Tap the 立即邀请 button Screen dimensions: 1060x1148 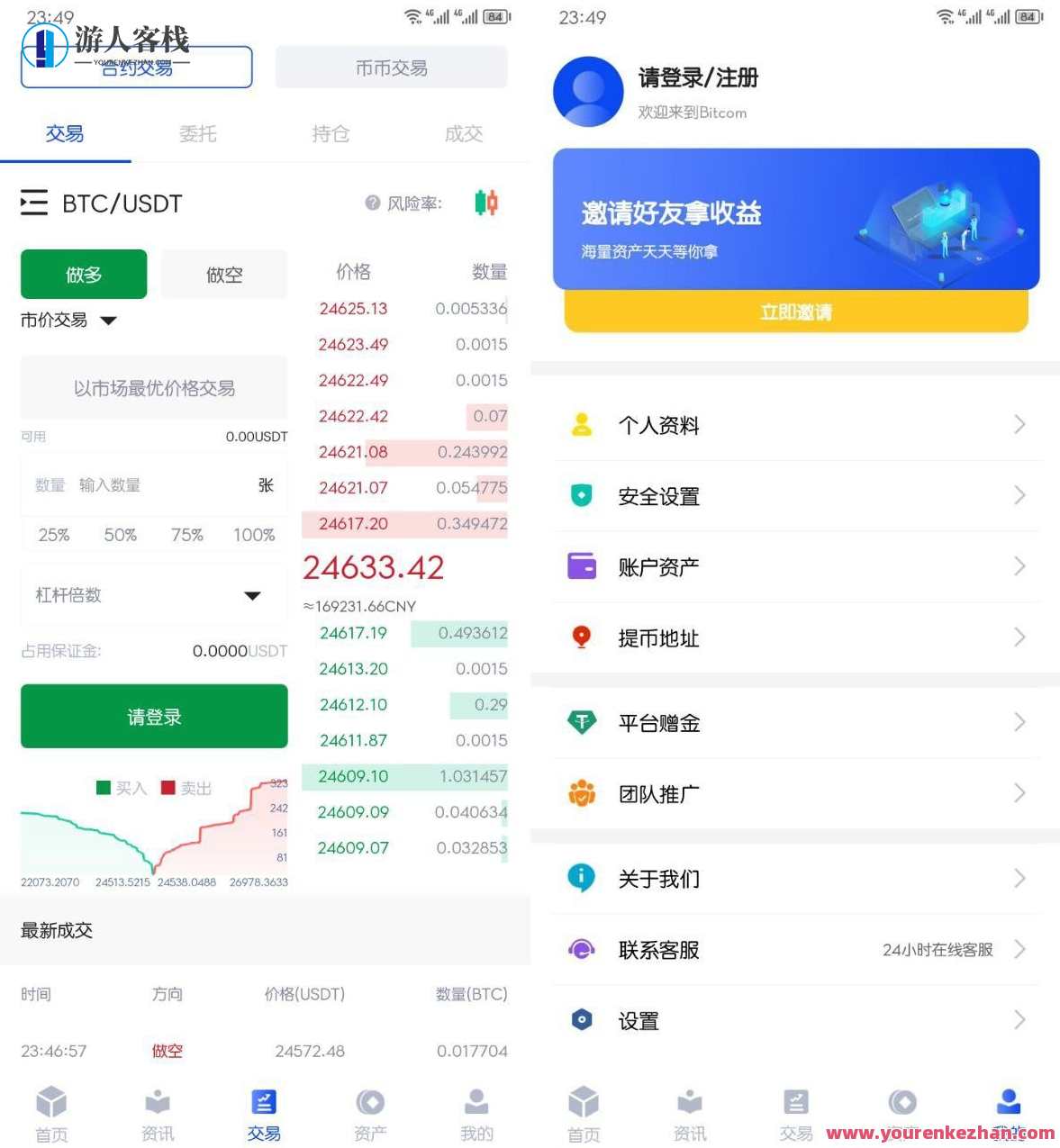click(793, 312)
